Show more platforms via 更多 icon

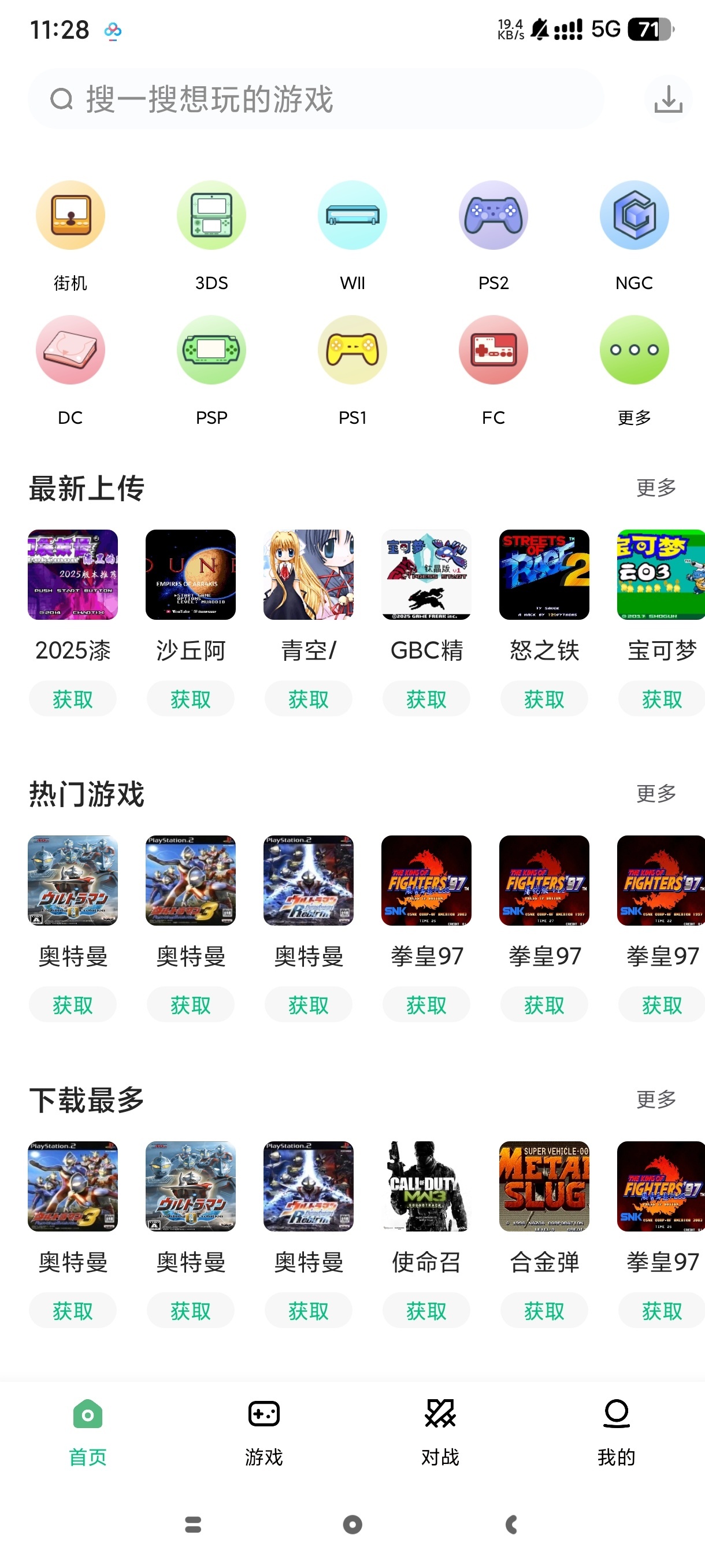coord(634,350)
